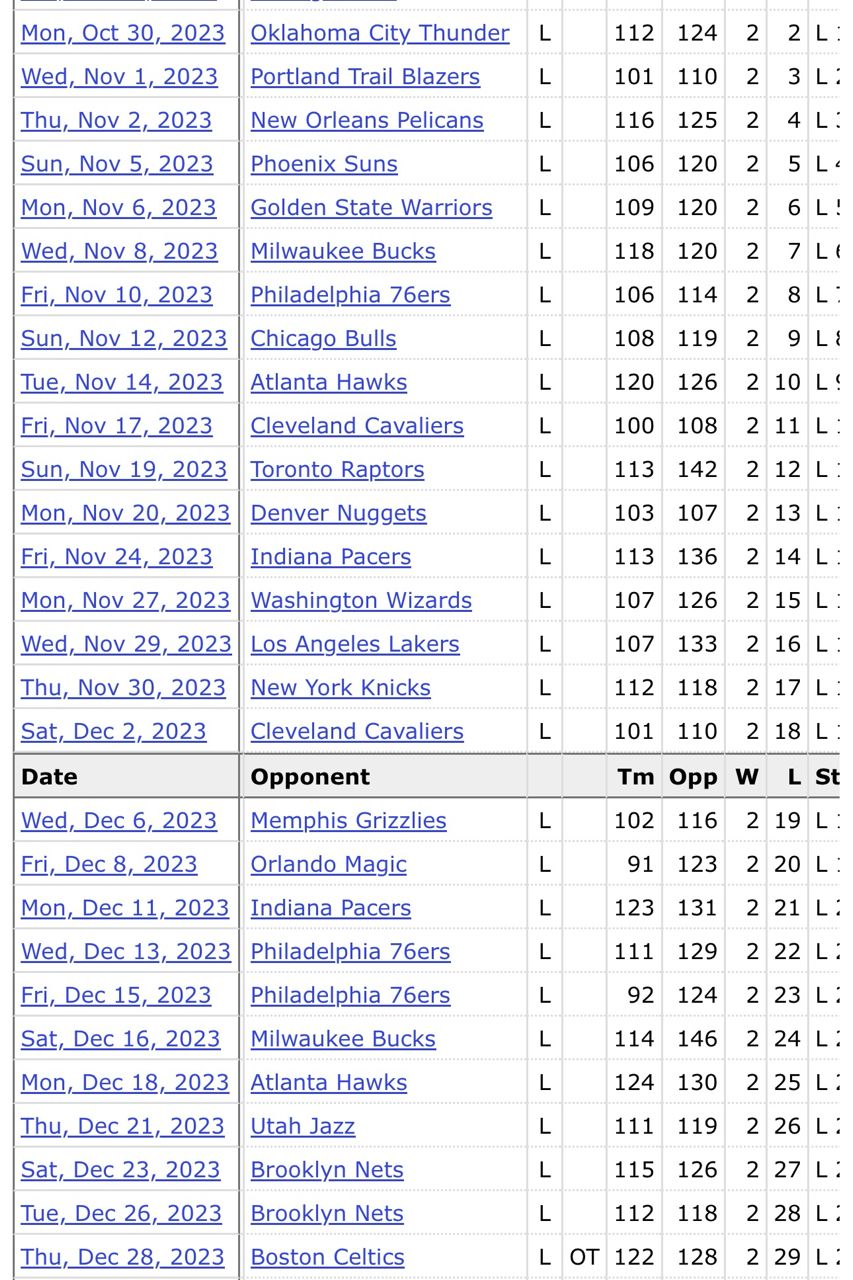Open Portland Trail Blazers link
Image resolution: width=853 pixels, height=1280 pixels.
tap(364, 77)
